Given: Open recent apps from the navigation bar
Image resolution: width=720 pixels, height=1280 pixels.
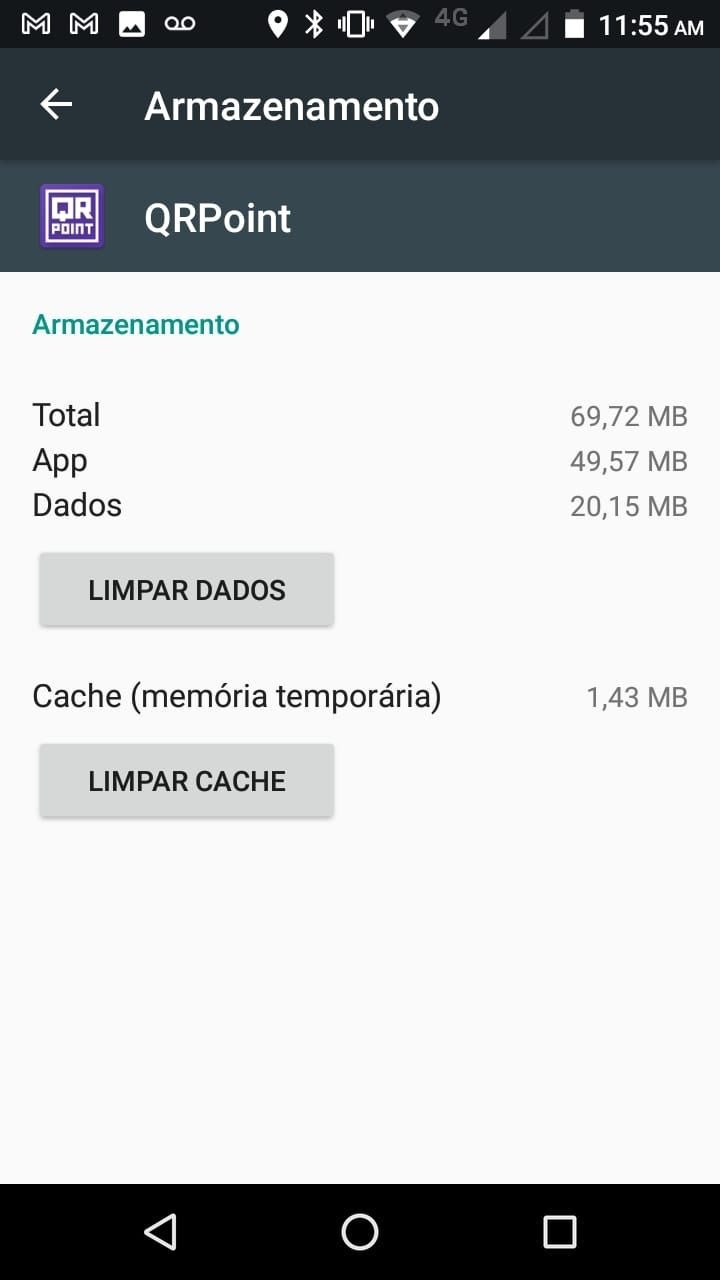Looking at the screenshot, I should tap(559, 1232).
